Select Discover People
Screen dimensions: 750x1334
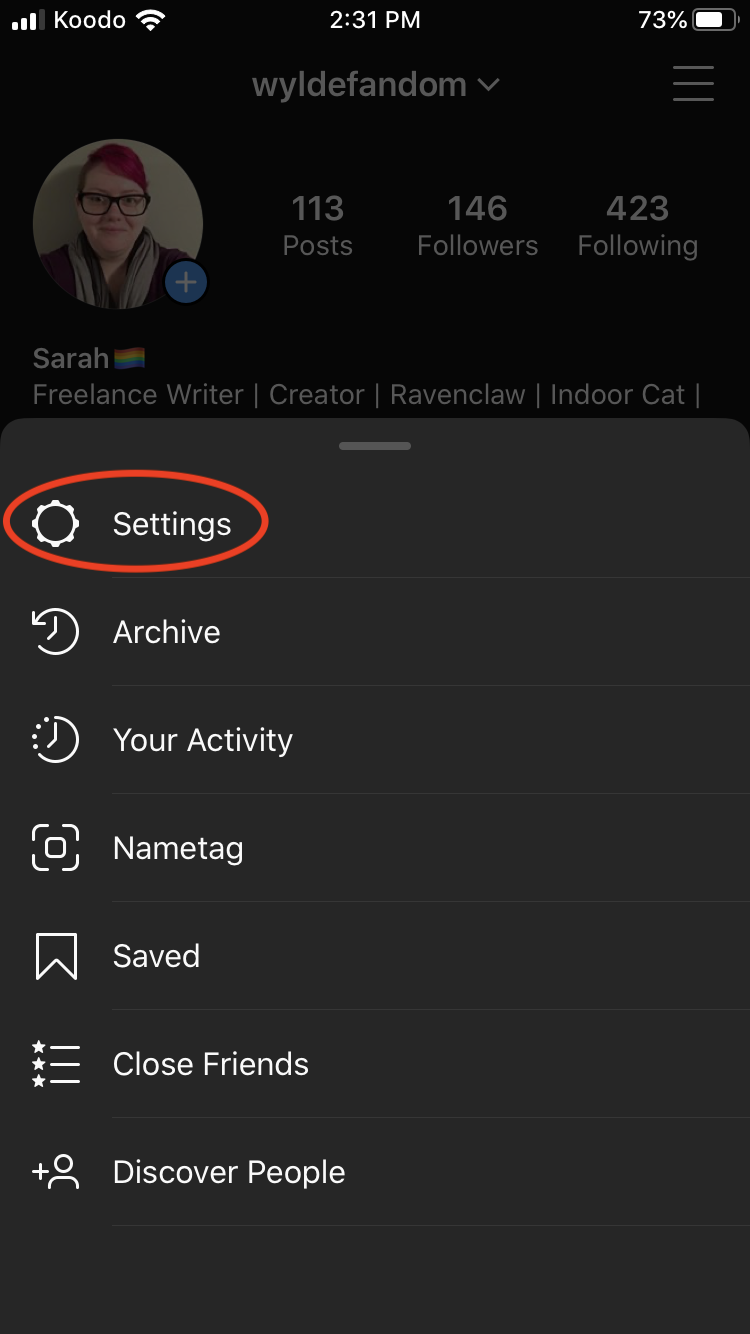pos(228,1172)
